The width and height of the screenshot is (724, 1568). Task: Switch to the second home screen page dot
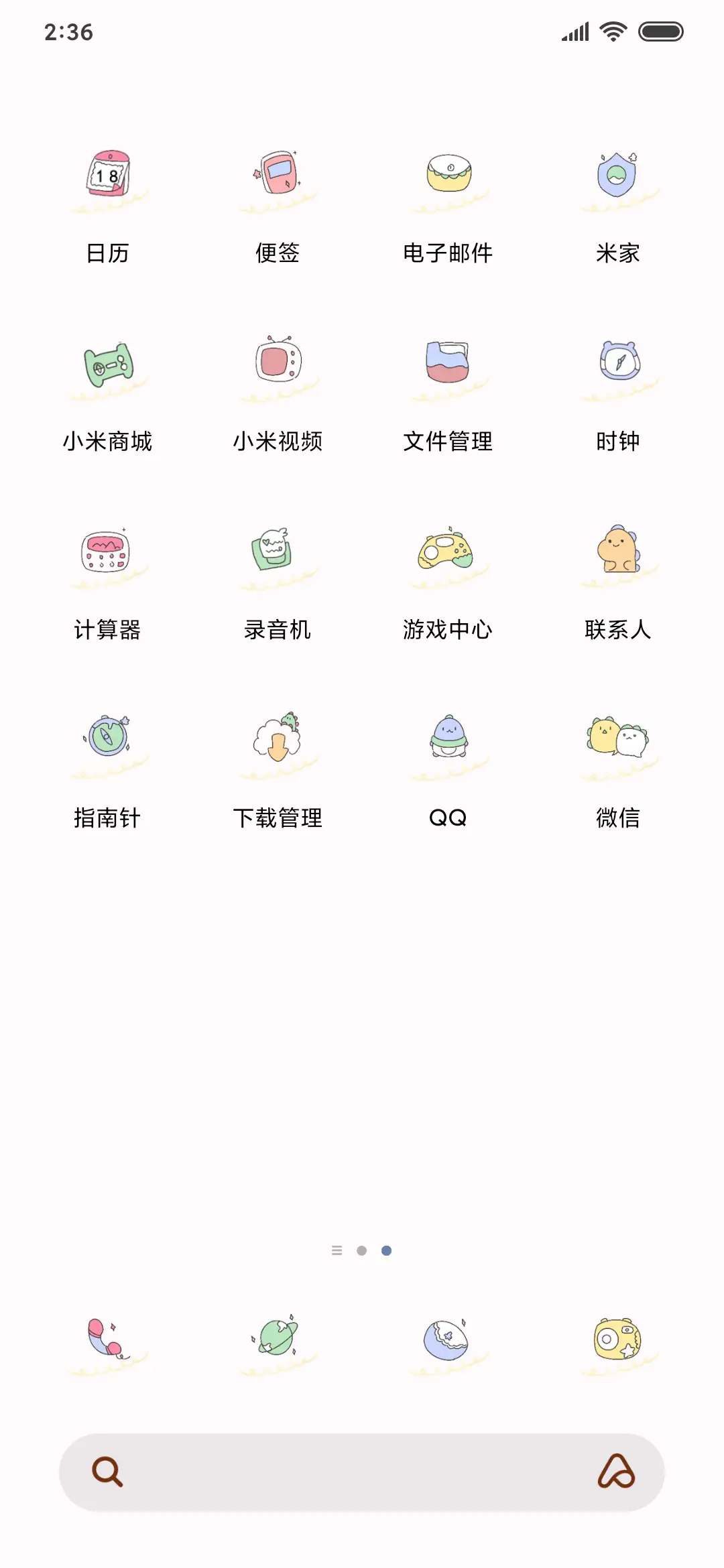[x=362, y=1250]
